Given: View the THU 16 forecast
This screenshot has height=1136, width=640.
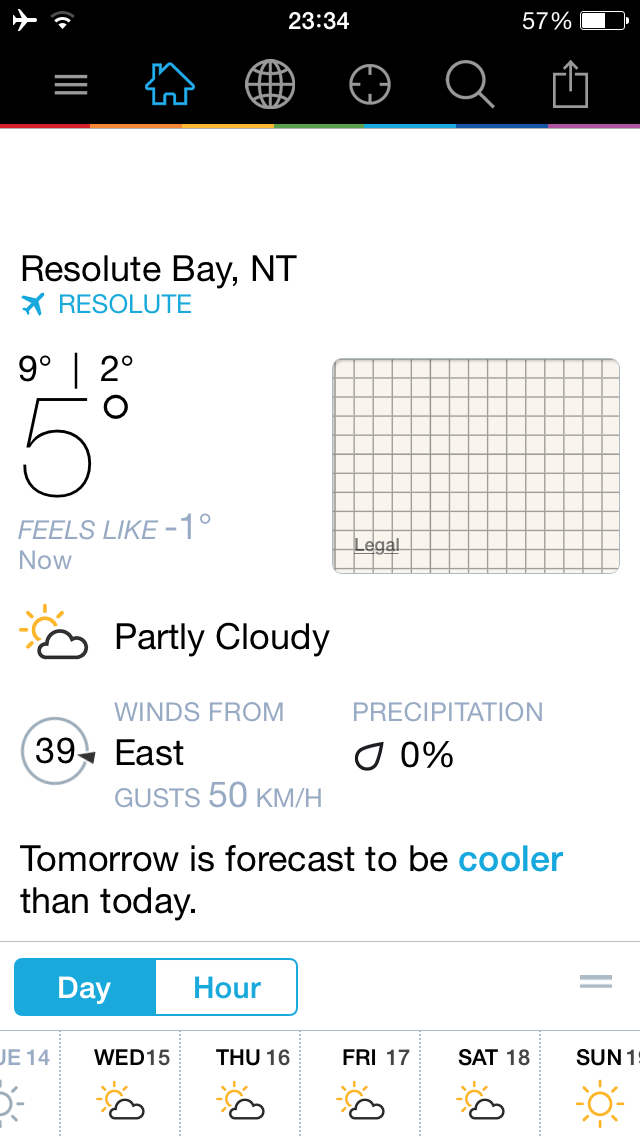Looking at the screenshot, I should (x=241, y=1083).
